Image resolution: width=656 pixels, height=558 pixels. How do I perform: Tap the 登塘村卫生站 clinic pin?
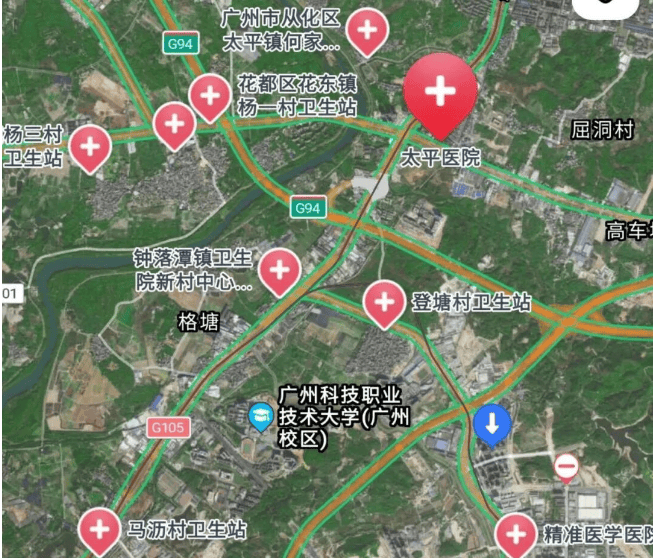coord(384,301)
